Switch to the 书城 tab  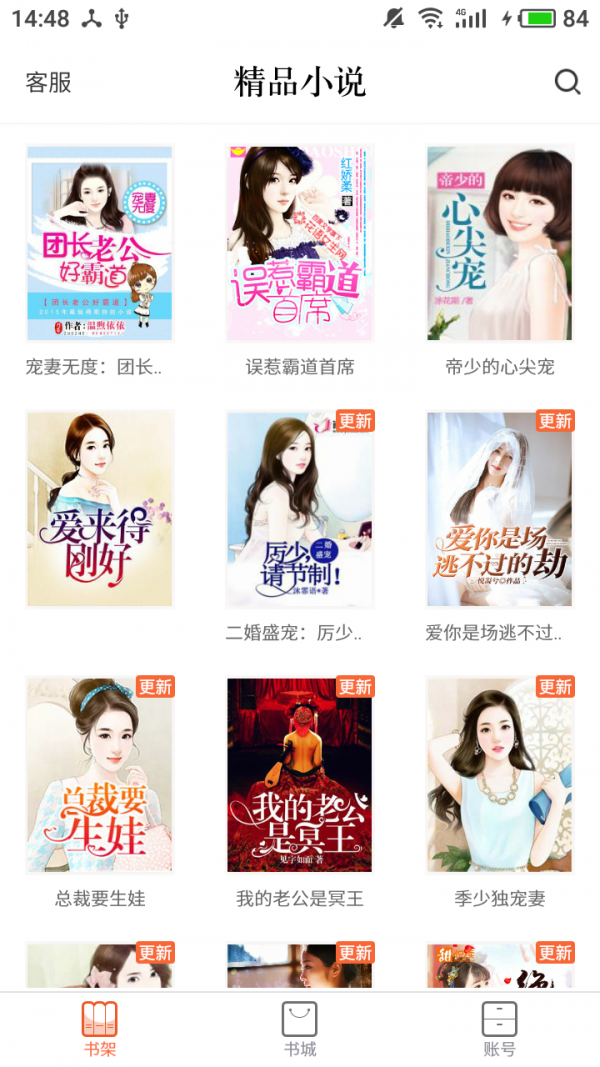(x=300, y=1029)
